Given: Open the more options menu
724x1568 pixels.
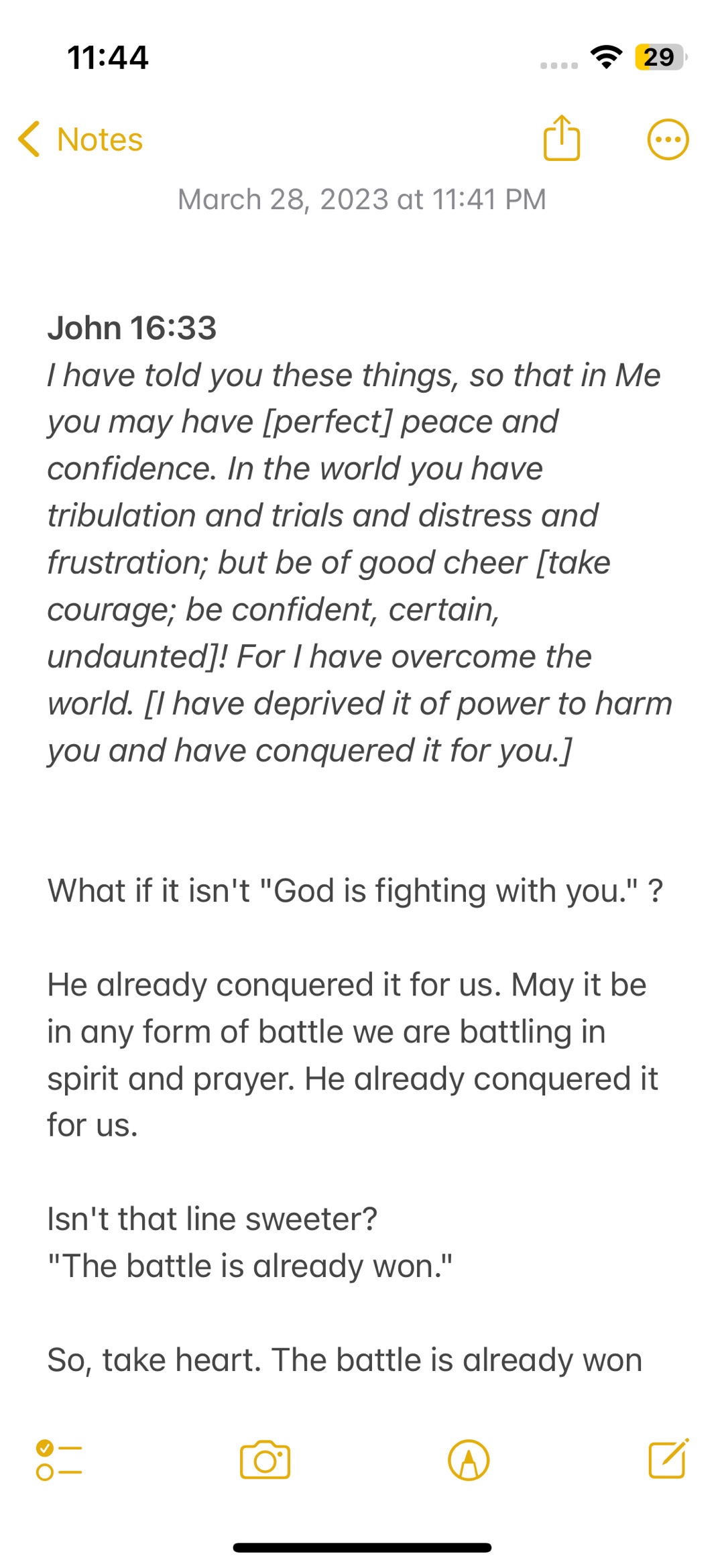Looking at the screenshot, I should [x=668, y=139].
